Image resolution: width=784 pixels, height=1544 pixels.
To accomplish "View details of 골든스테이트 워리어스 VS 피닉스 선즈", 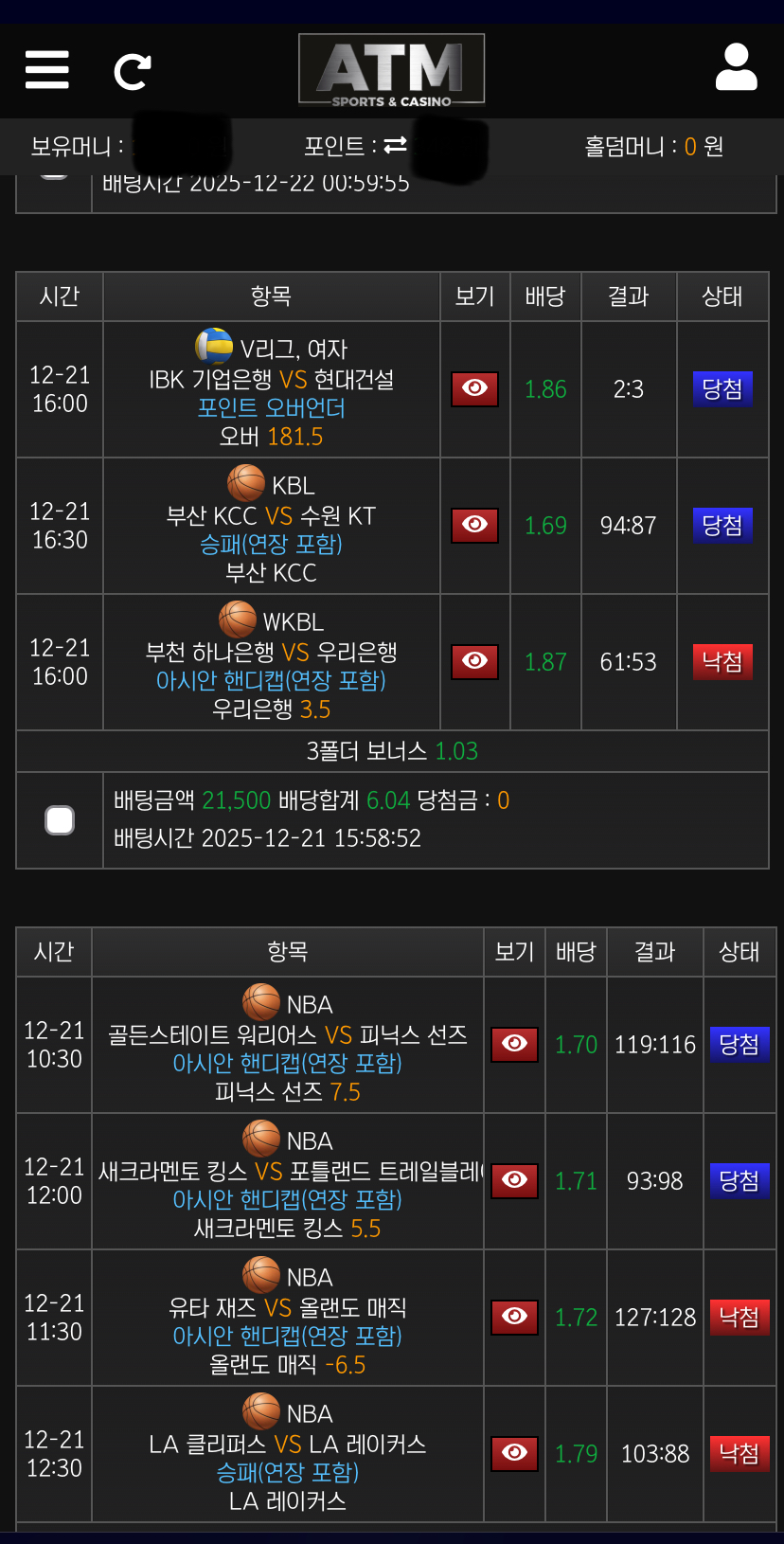I will click(514, 1044).
